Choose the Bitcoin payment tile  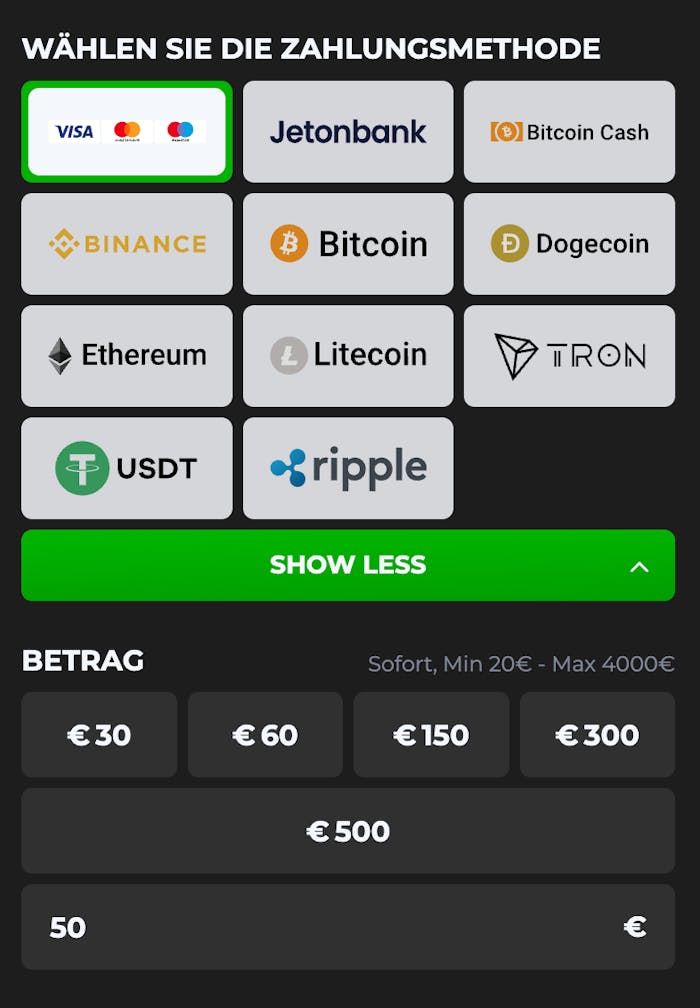tap(348, 244)
